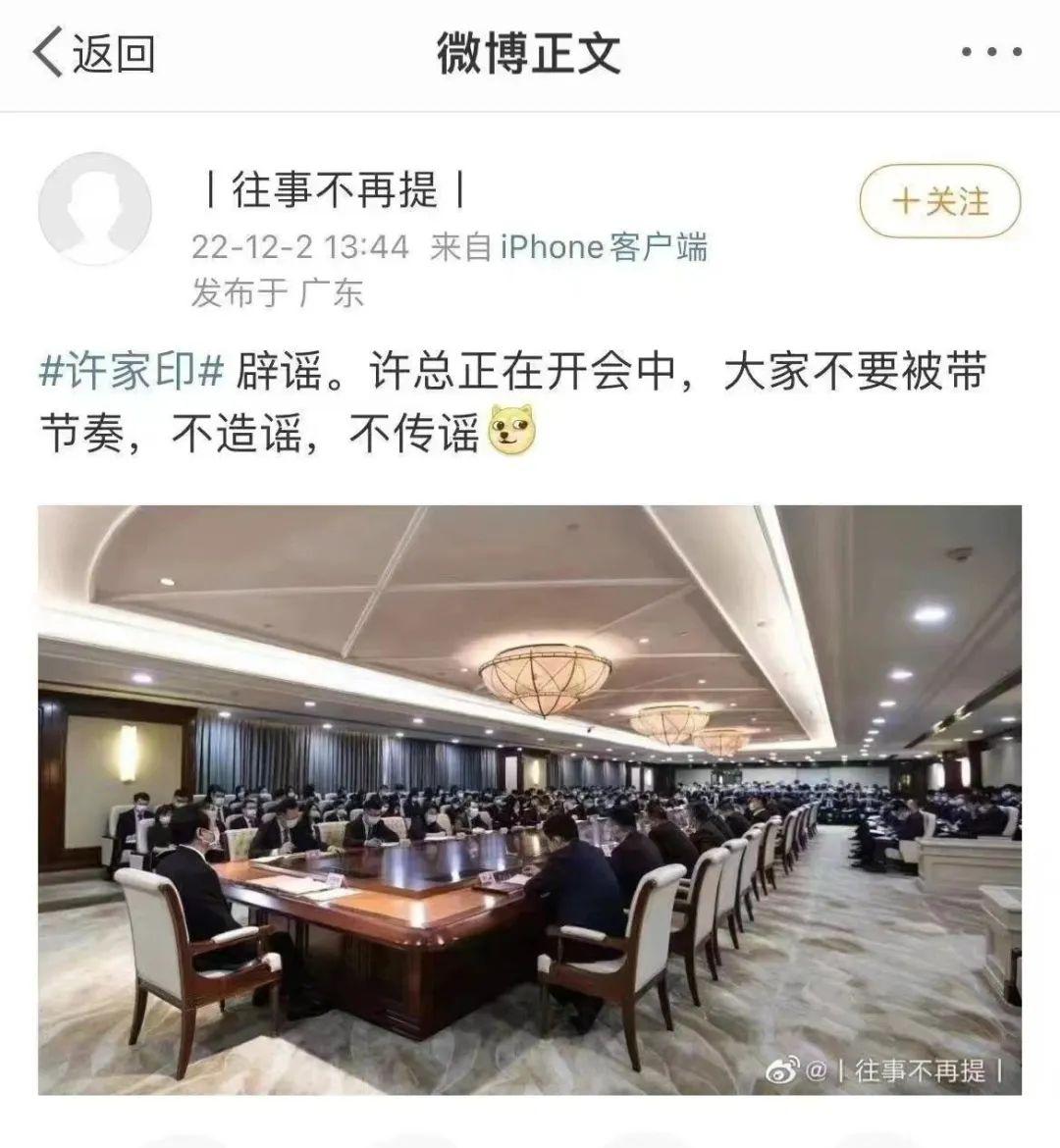Image resolution: width=1060 pixels, height=1148 pixels.
Task: Open the three-dot overflow menu
Action: point(991,53)
